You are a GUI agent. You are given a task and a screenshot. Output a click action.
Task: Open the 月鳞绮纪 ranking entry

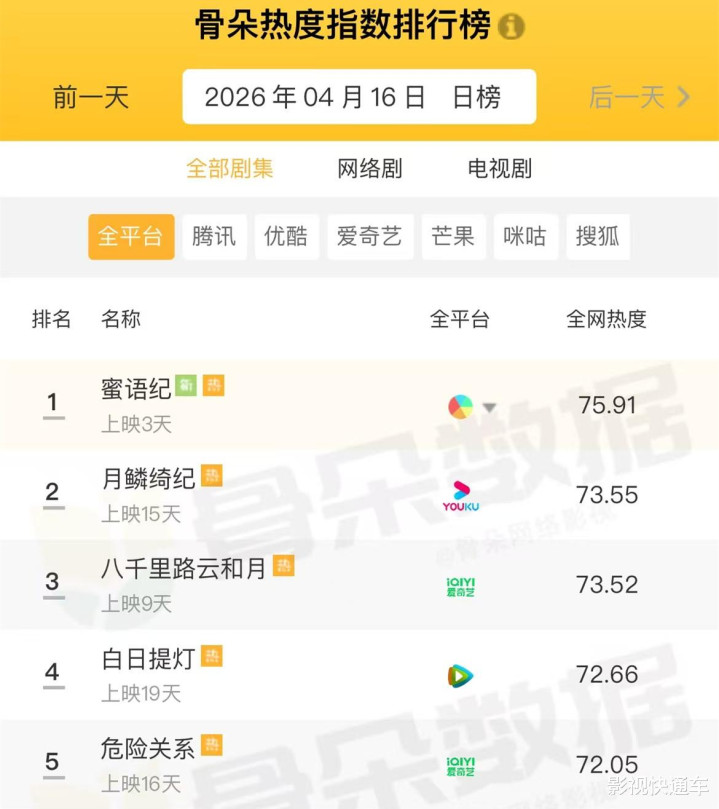148,479
